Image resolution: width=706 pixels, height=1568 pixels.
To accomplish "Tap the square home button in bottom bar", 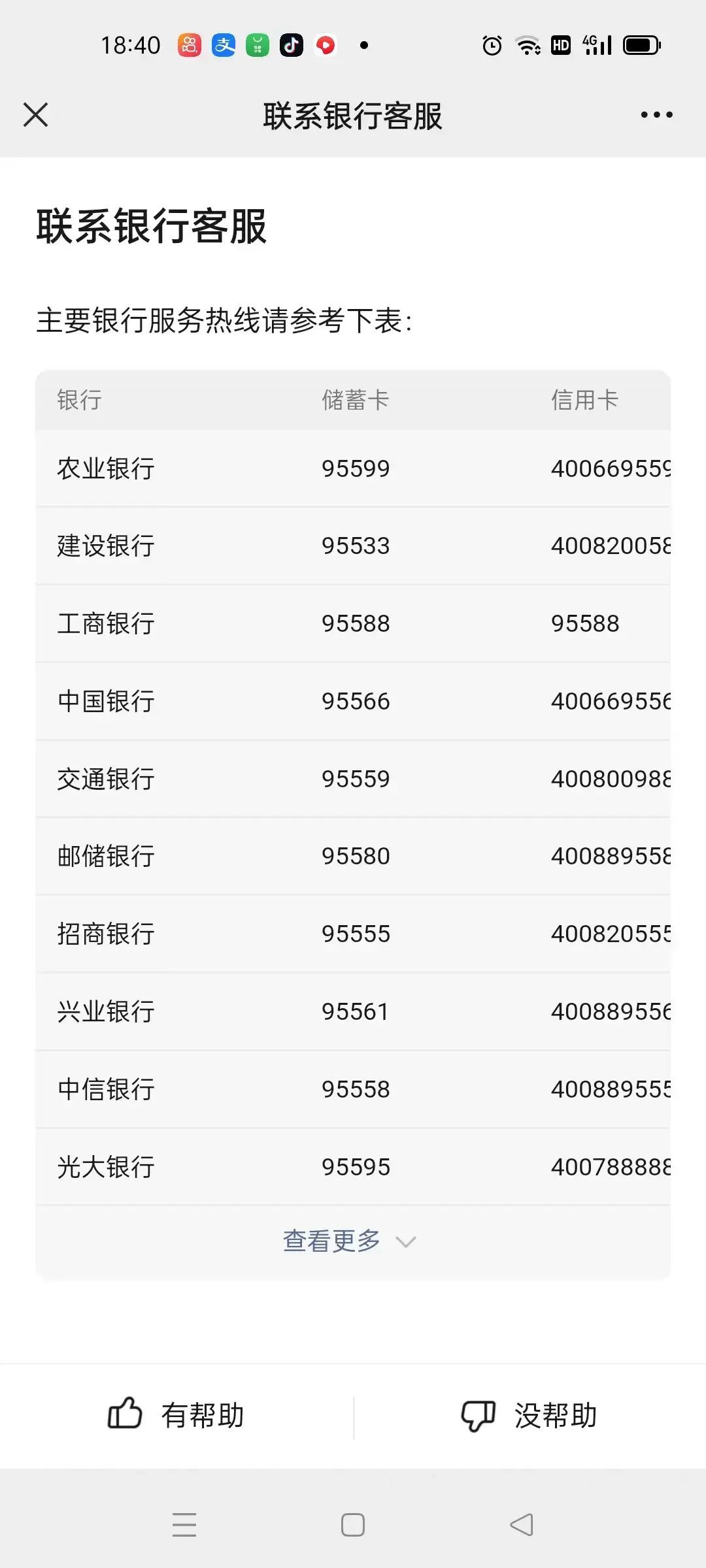I will (353, 1524).
